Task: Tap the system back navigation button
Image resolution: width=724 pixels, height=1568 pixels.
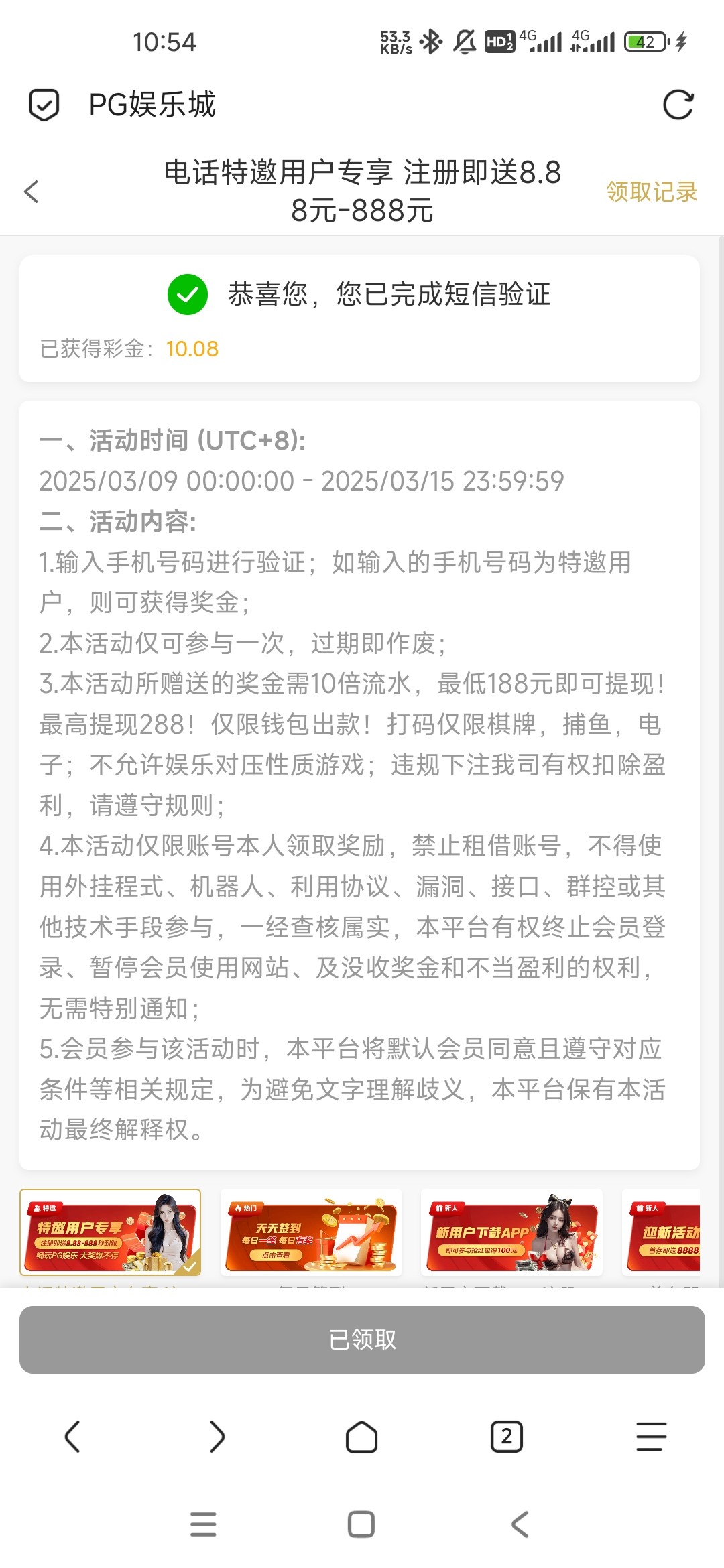Action: 520,1524
